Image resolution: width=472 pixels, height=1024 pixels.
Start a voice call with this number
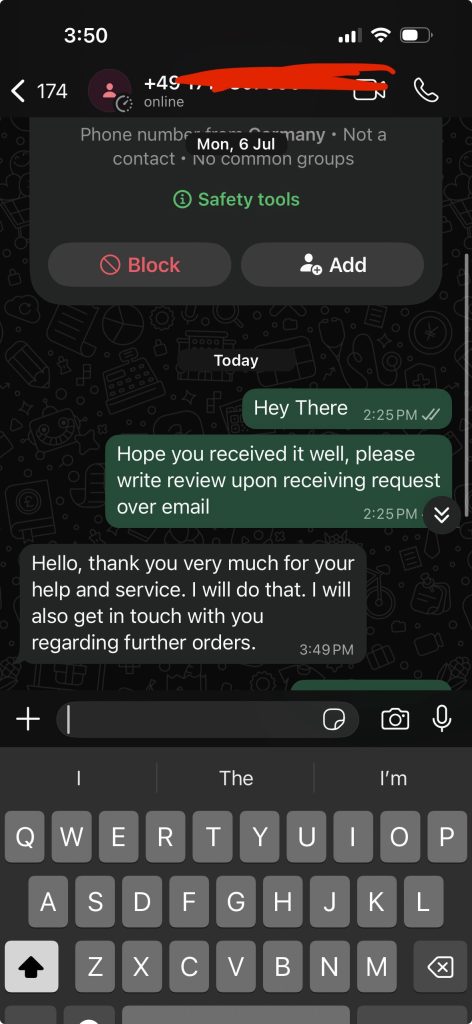(x=426, y=91)
